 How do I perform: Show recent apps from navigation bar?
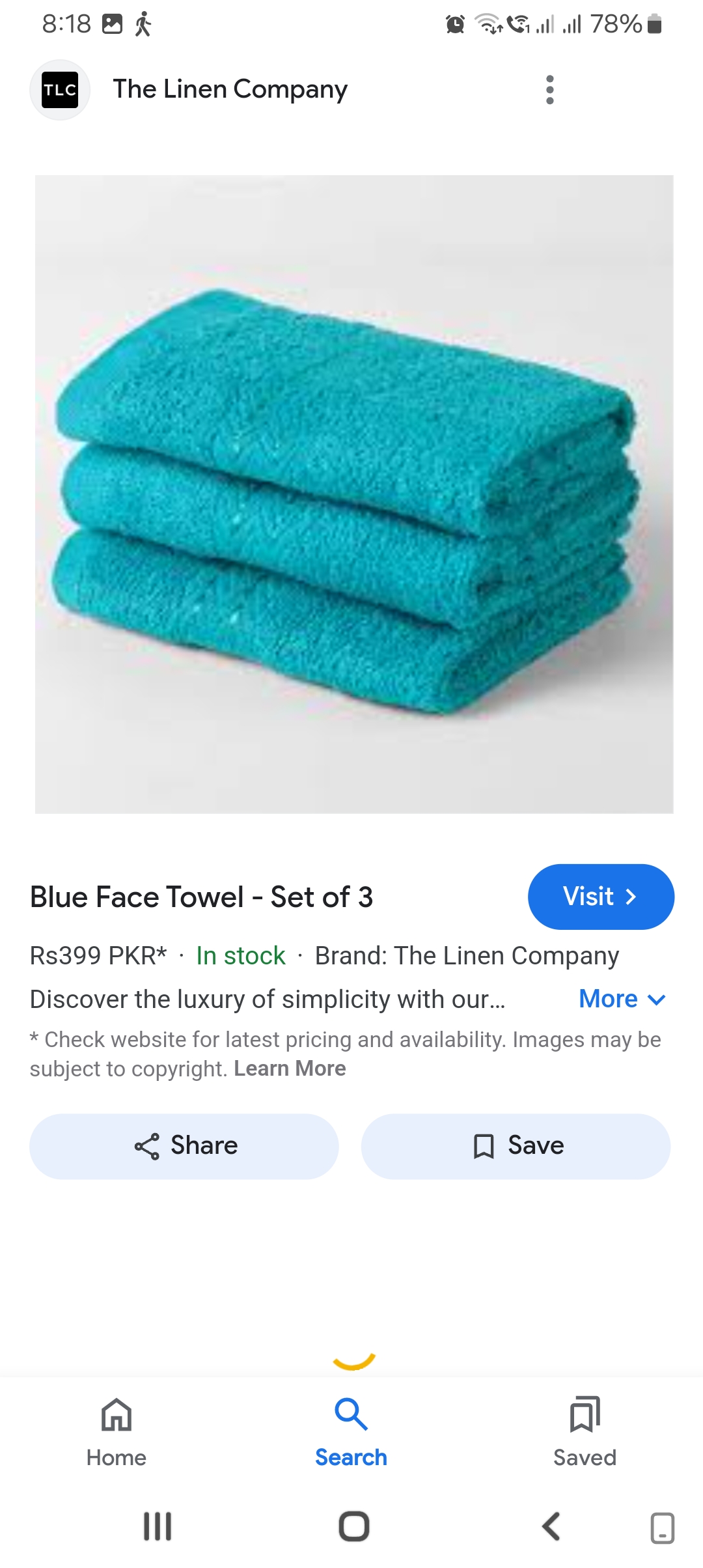[157, 1526]
